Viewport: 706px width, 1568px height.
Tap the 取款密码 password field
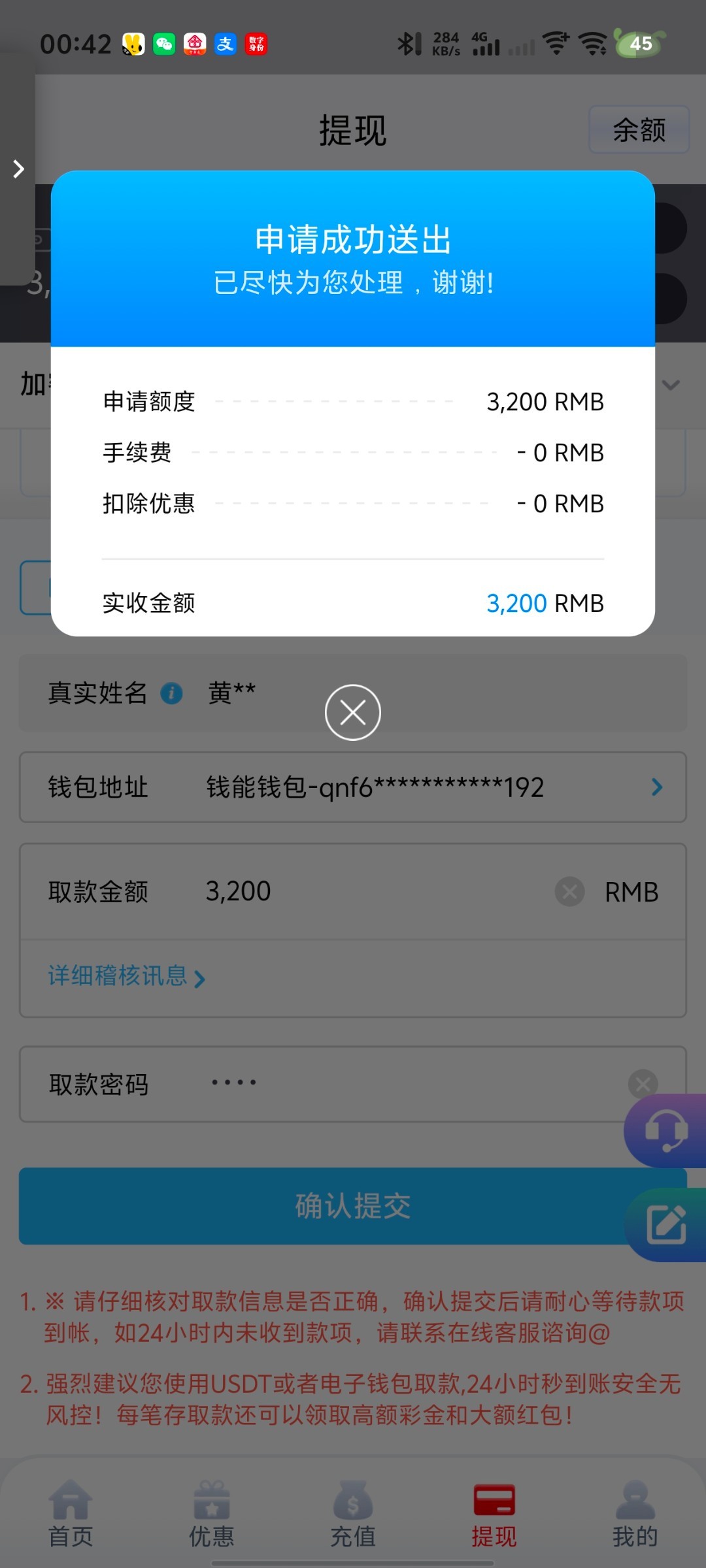[x=392, y=1084]
